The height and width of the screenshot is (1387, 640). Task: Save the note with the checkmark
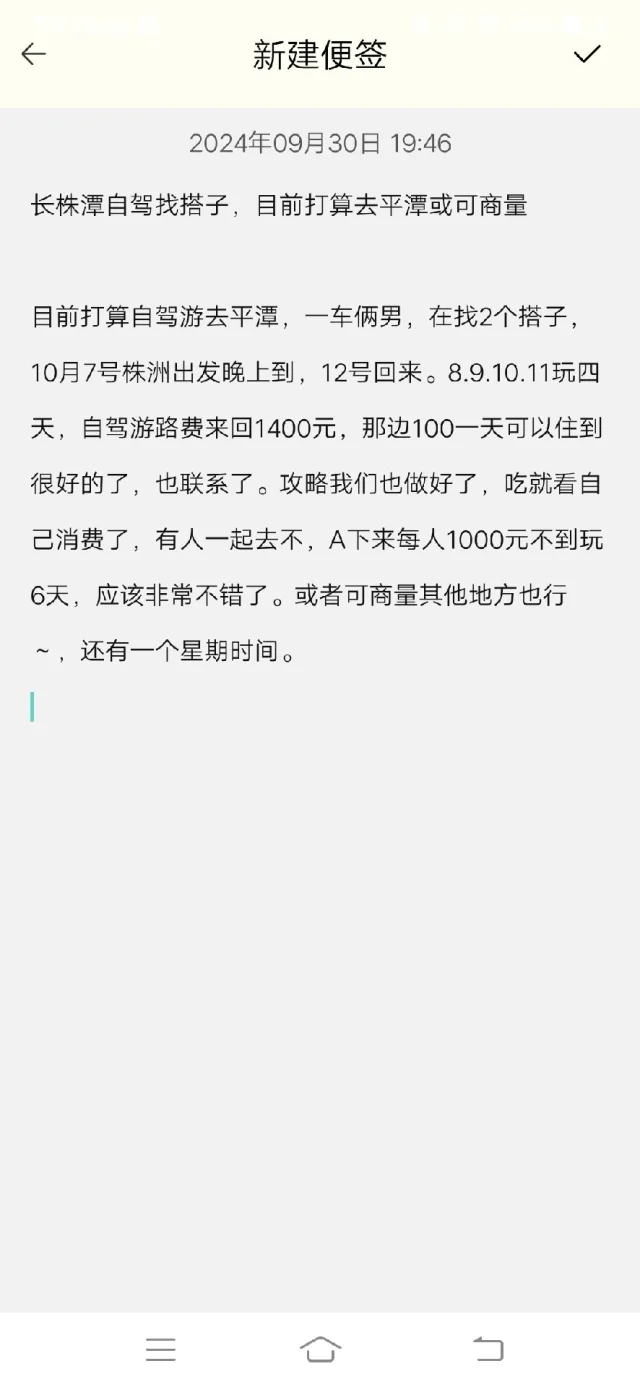tap(587, 54)
